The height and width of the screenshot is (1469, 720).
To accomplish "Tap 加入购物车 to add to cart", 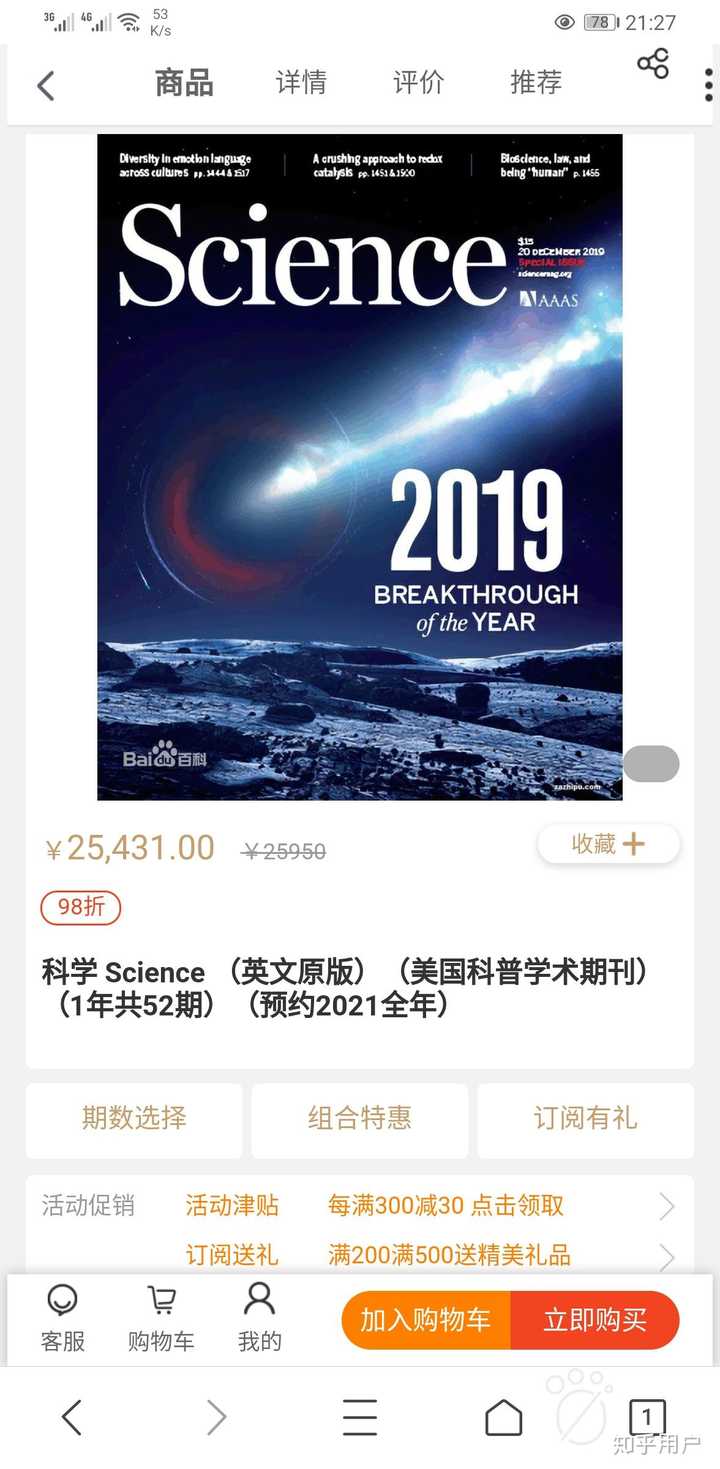I will (x=426, y=1320).
